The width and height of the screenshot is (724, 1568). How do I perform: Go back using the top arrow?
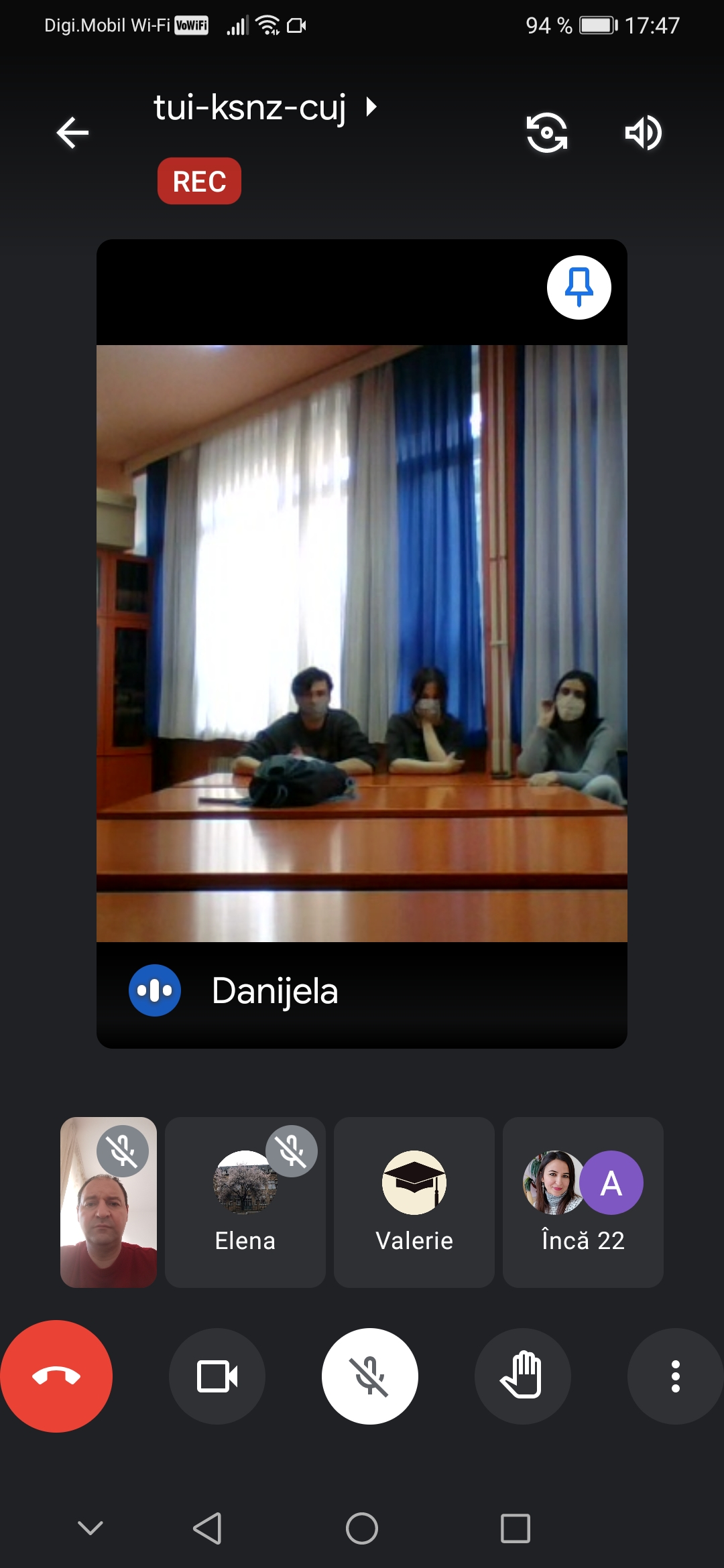72,133
